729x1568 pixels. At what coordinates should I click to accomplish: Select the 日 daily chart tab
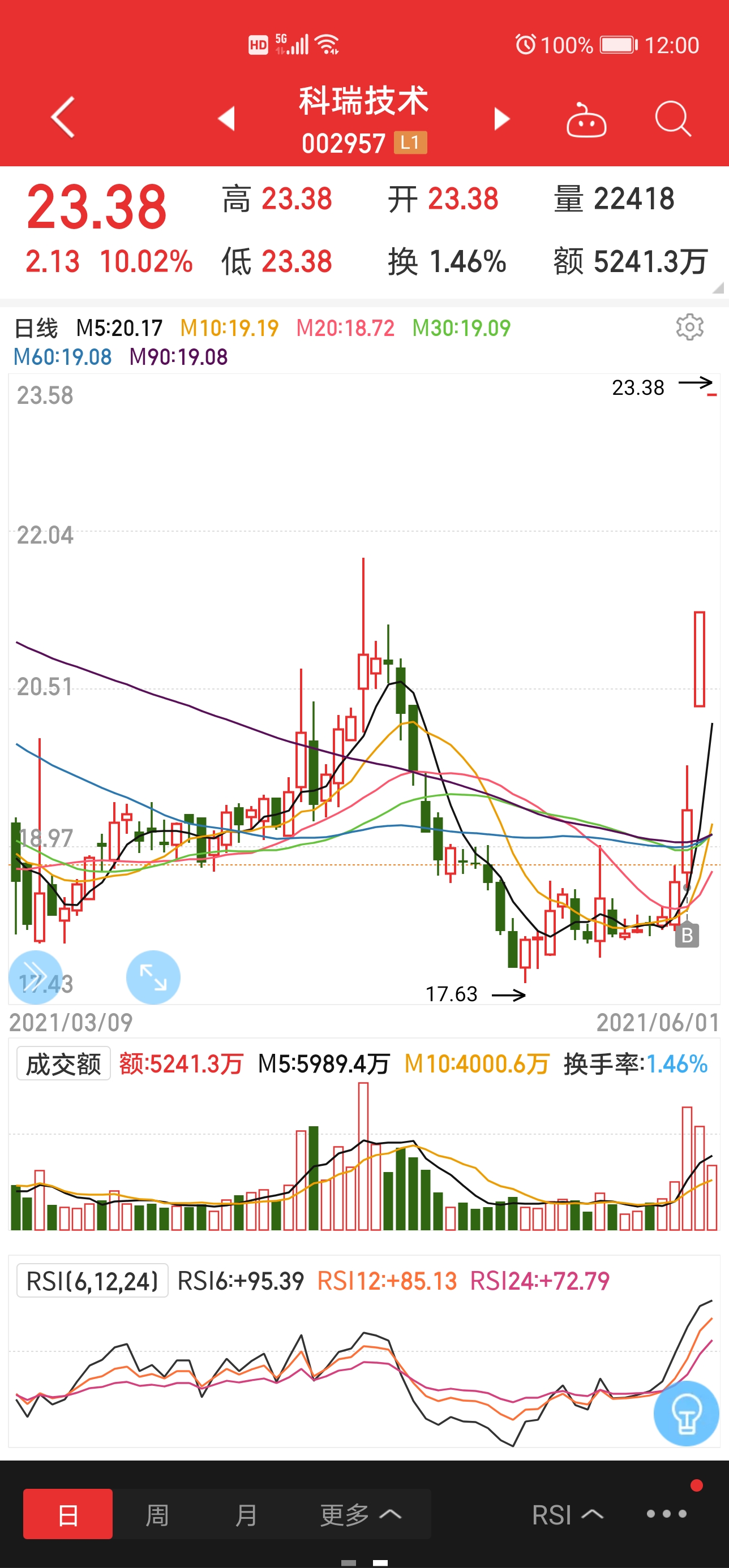coord(67,1514)
